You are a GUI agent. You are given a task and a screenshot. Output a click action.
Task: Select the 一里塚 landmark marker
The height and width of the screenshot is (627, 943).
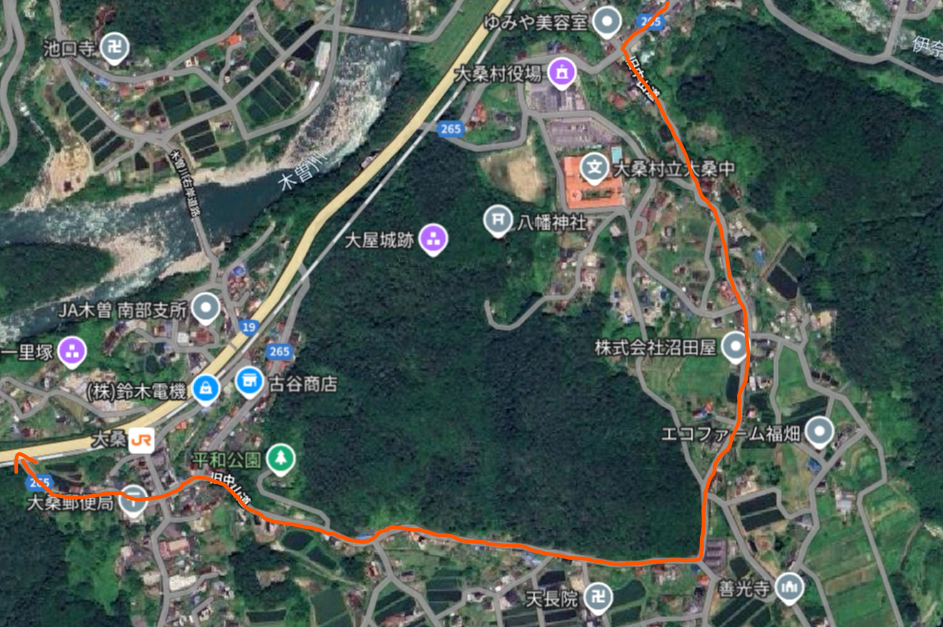70,350
